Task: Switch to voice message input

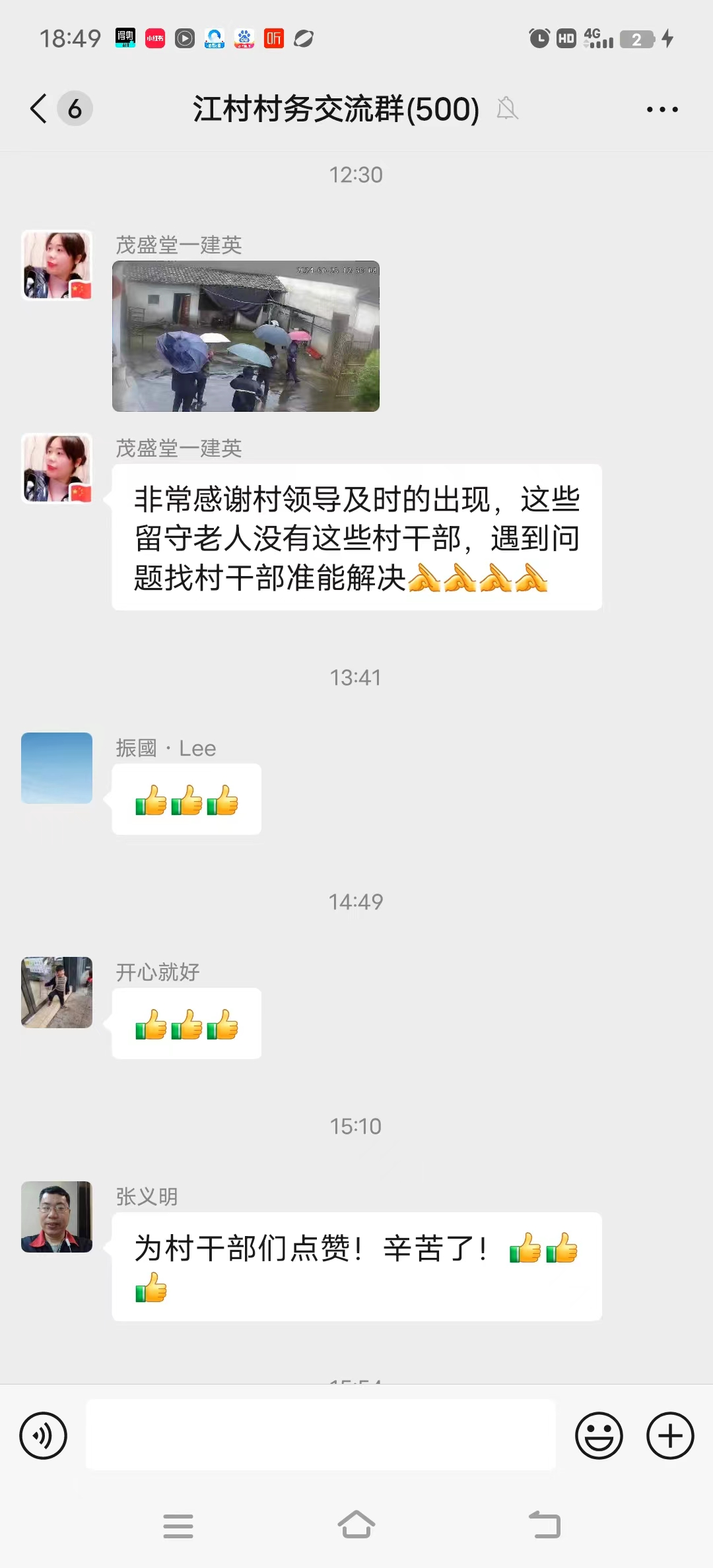Action: [x=44, y=1435]
